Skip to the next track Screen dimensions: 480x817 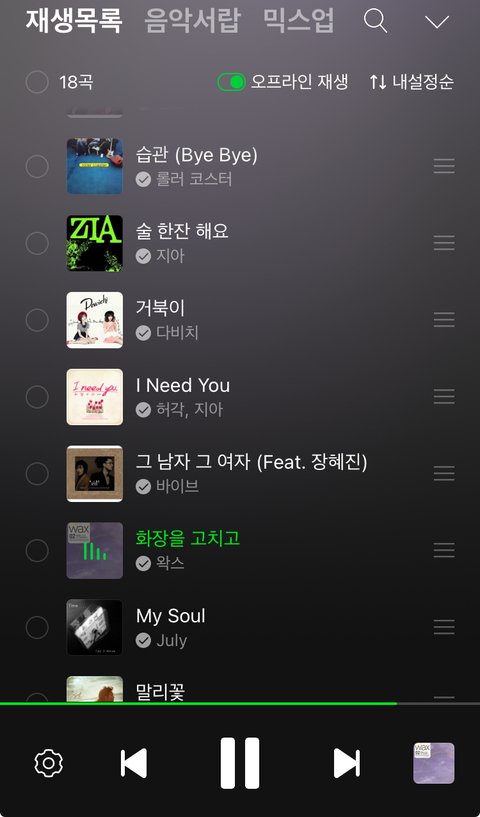(347, 763)
